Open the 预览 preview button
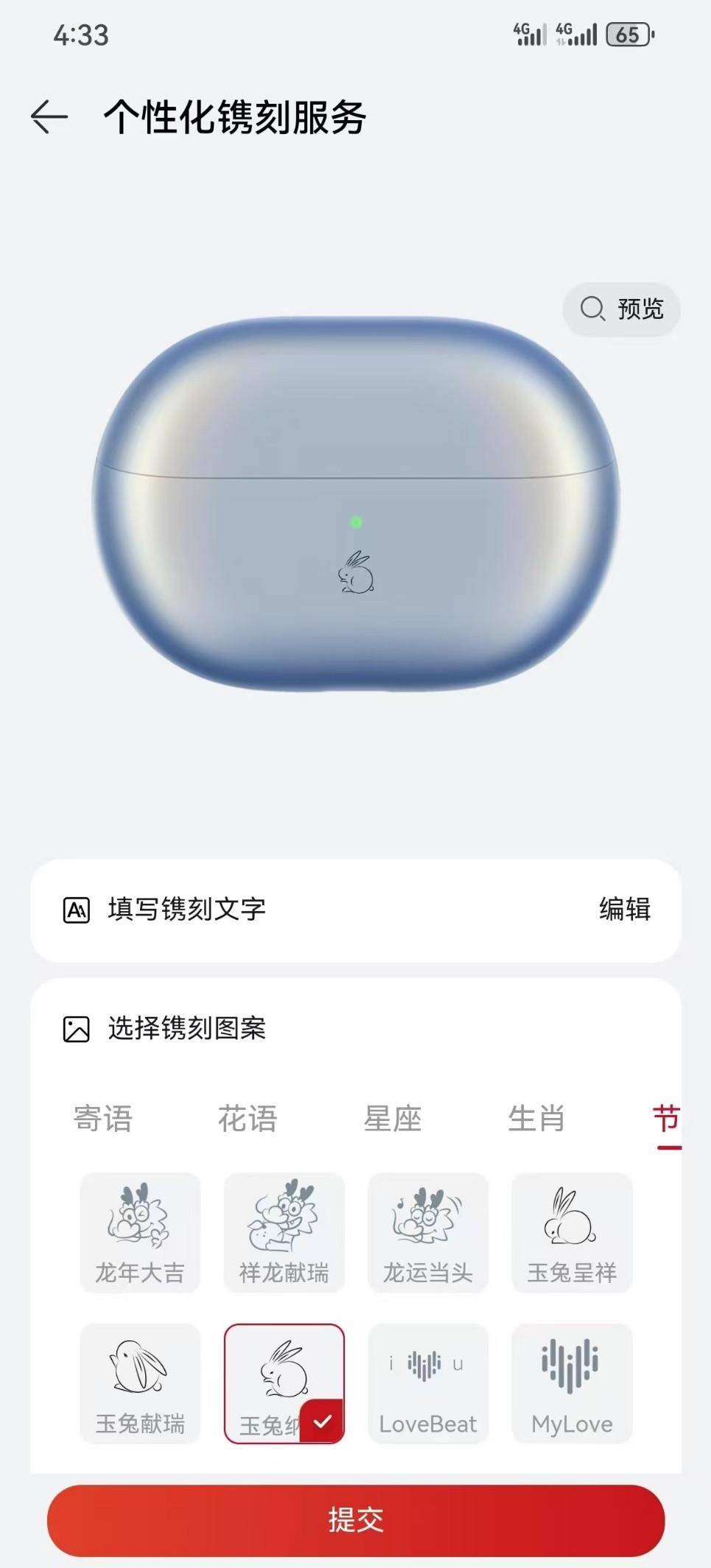The height and width of the screenshot is (1568, 711). (621, 309)
